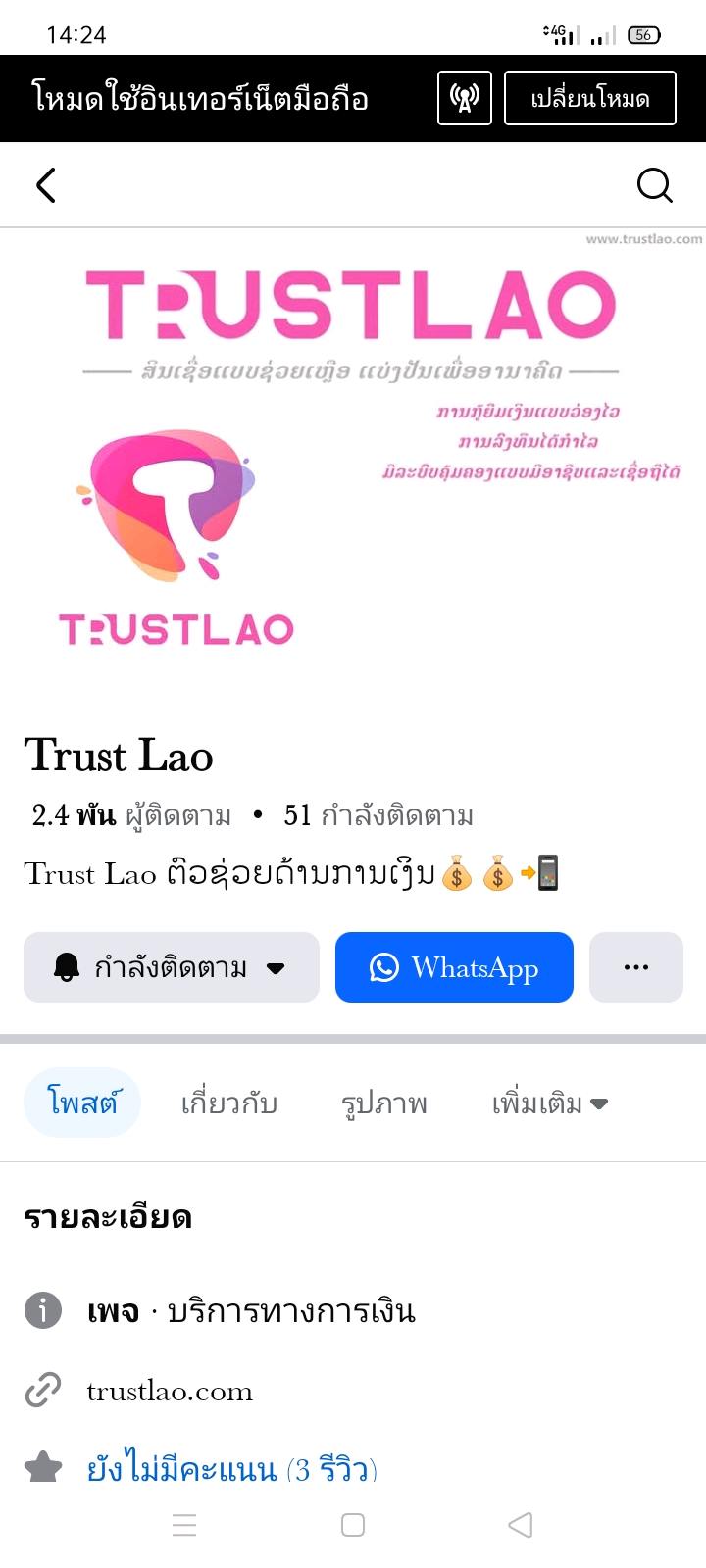Tap the mobile data mode antenna icon
706x1568 pixels.
tap(464, 98)
